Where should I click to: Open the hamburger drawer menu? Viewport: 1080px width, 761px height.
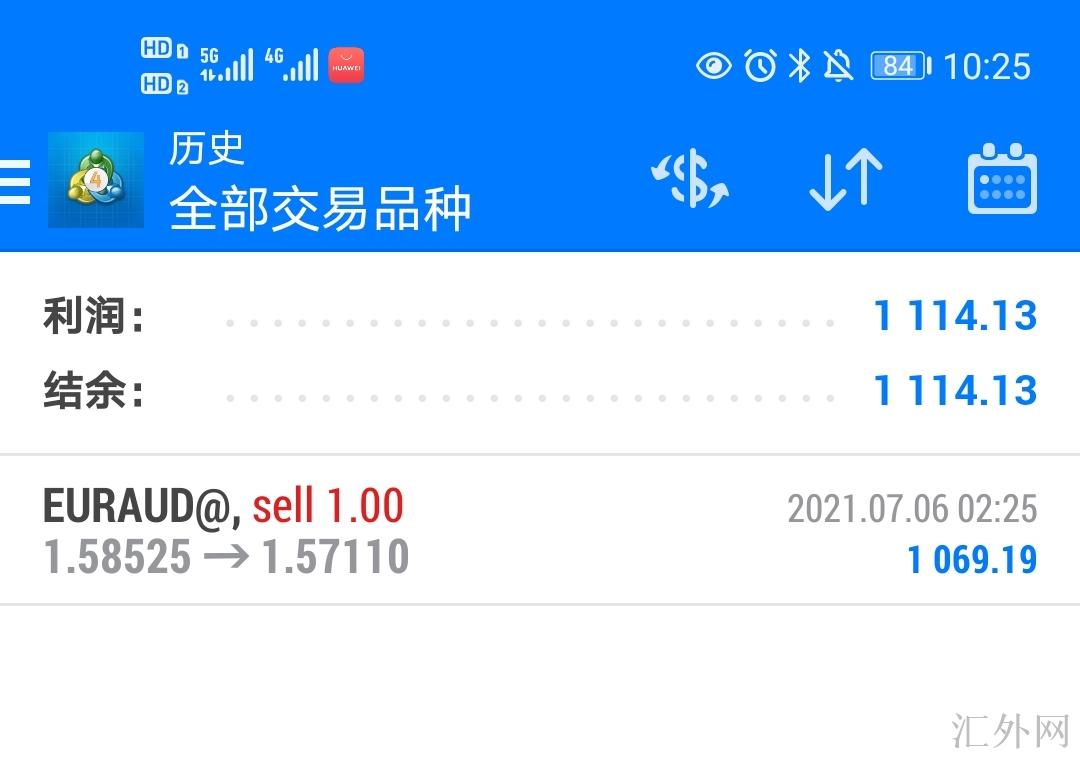14,181
